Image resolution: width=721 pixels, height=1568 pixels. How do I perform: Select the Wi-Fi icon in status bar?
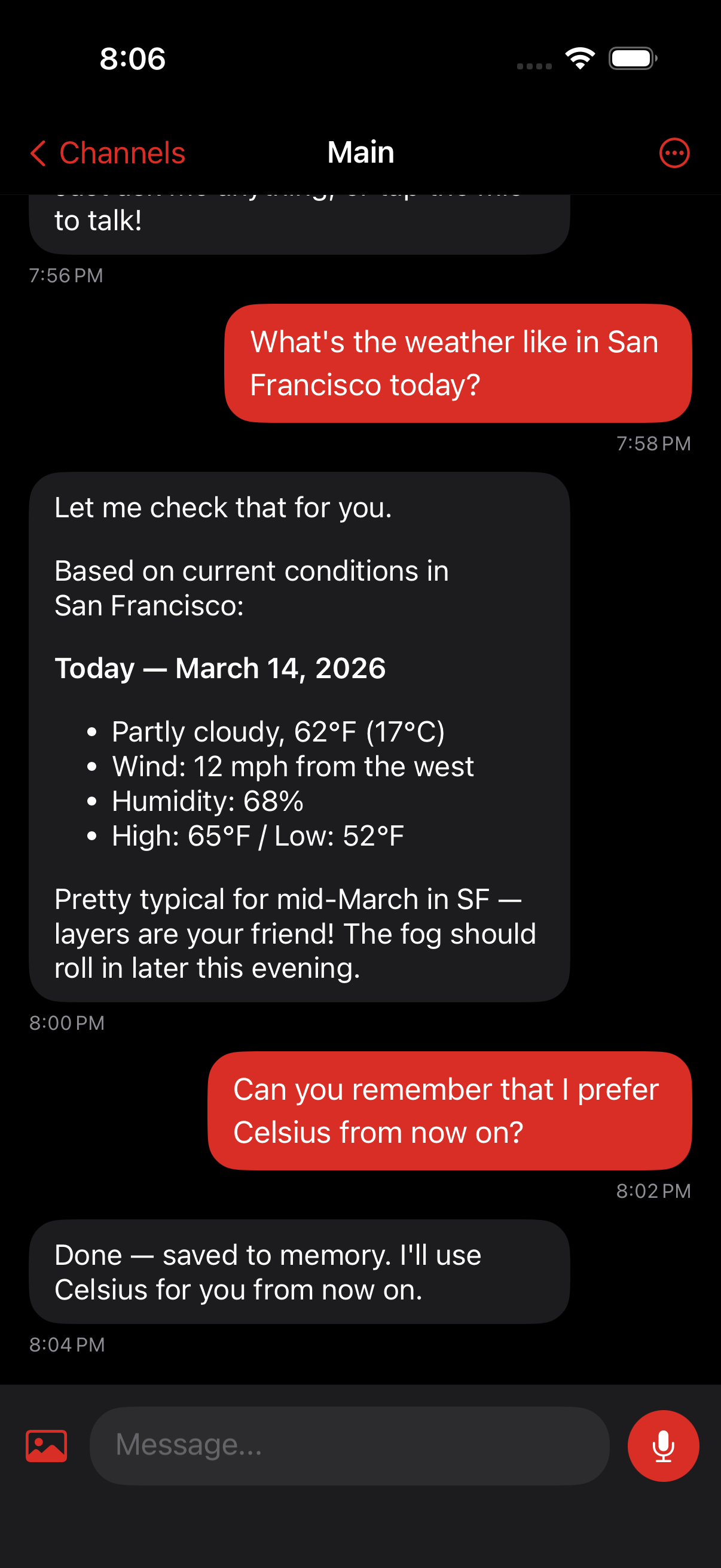click(x=579, y=57)
